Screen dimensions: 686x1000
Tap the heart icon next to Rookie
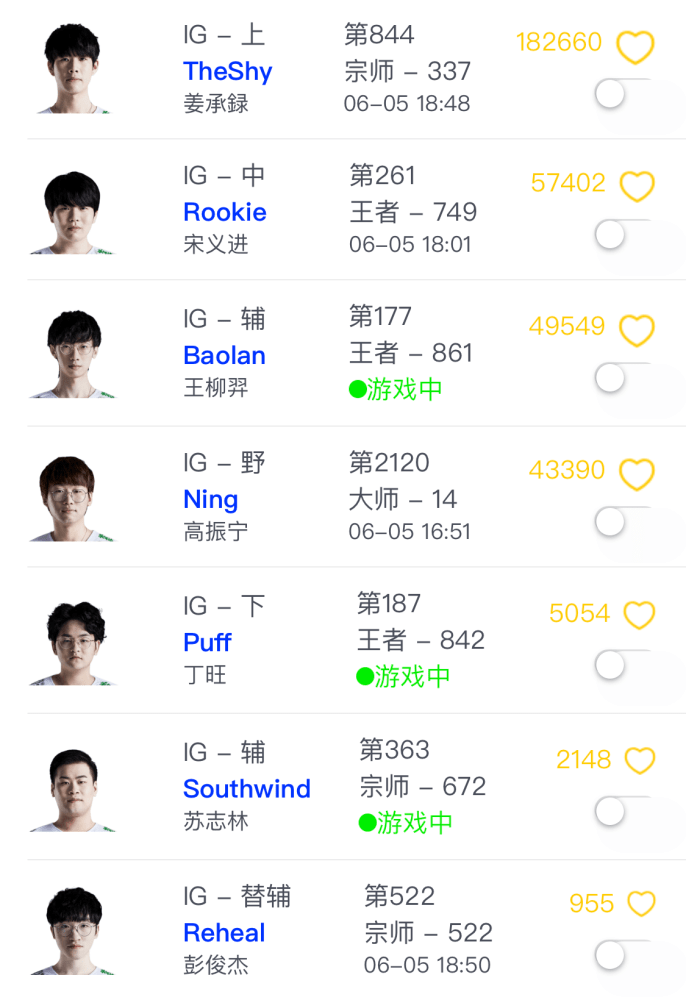tap(637, 186)
